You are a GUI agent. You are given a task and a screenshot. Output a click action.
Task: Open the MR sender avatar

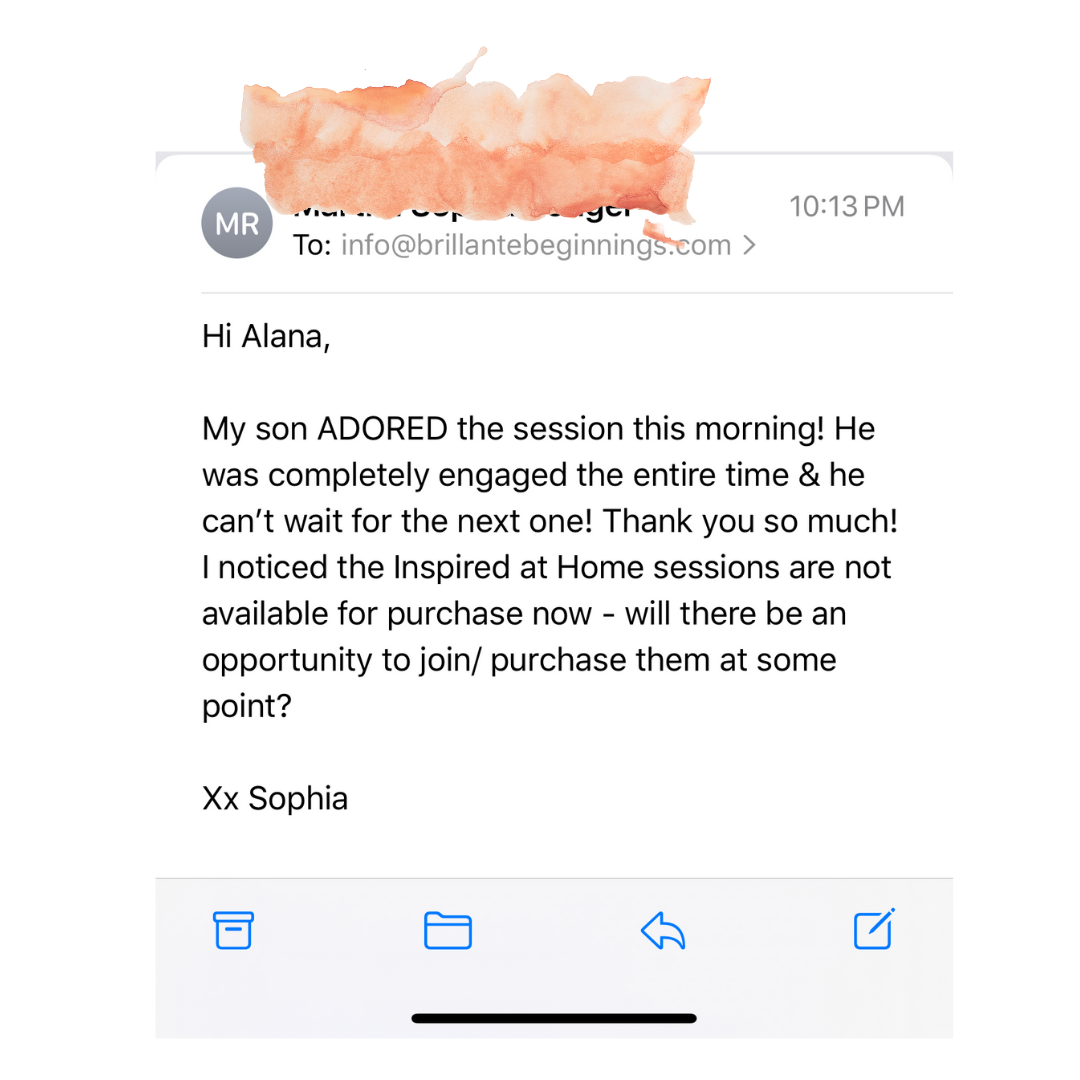(237, 223)
